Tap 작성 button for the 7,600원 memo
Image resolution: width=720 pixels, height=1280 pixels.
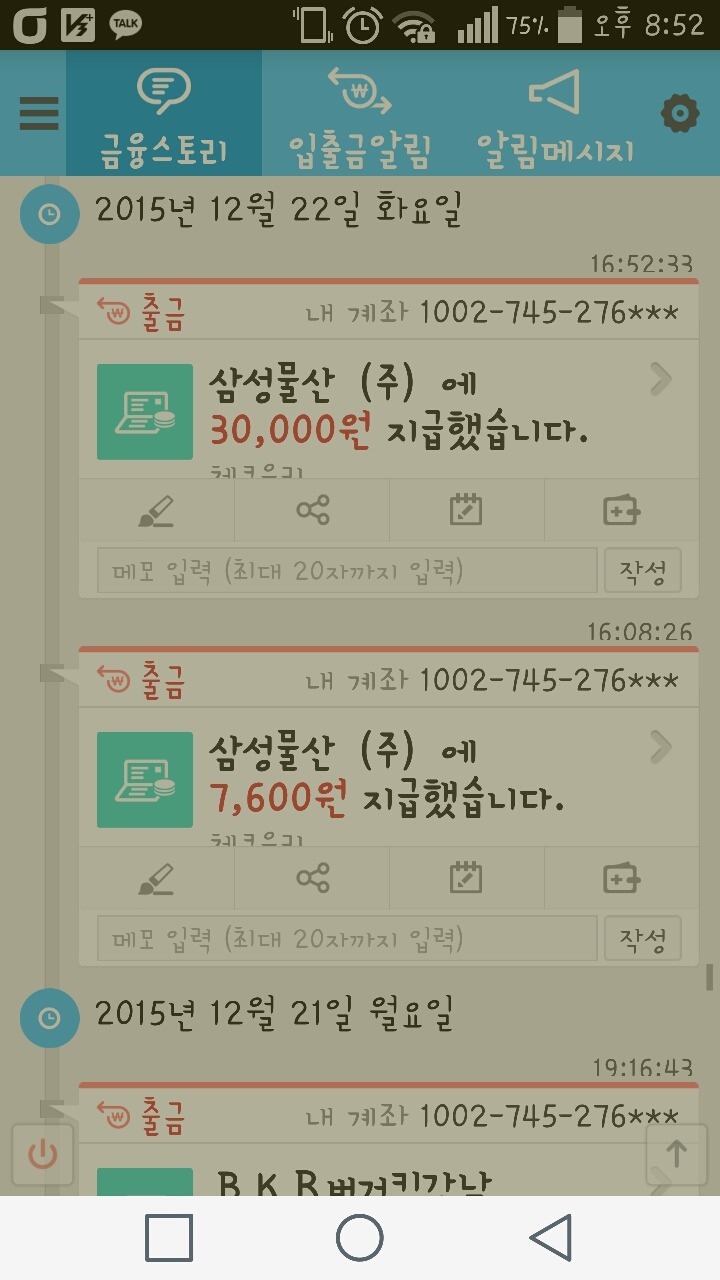pyautogui.click(x=643, y=939)
